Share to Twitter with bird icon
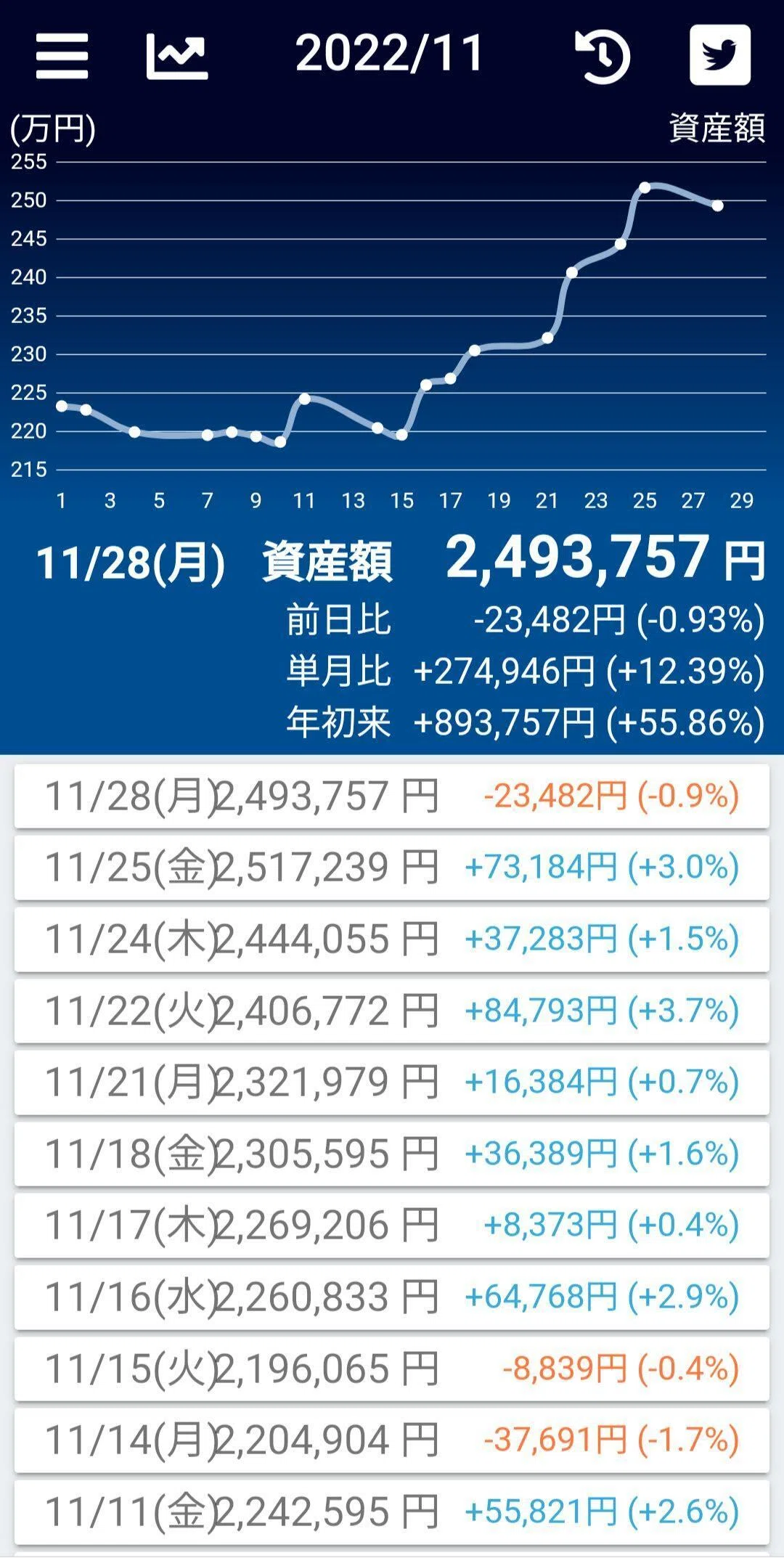This screenshot has width=784, height=1558. (719, 55)
